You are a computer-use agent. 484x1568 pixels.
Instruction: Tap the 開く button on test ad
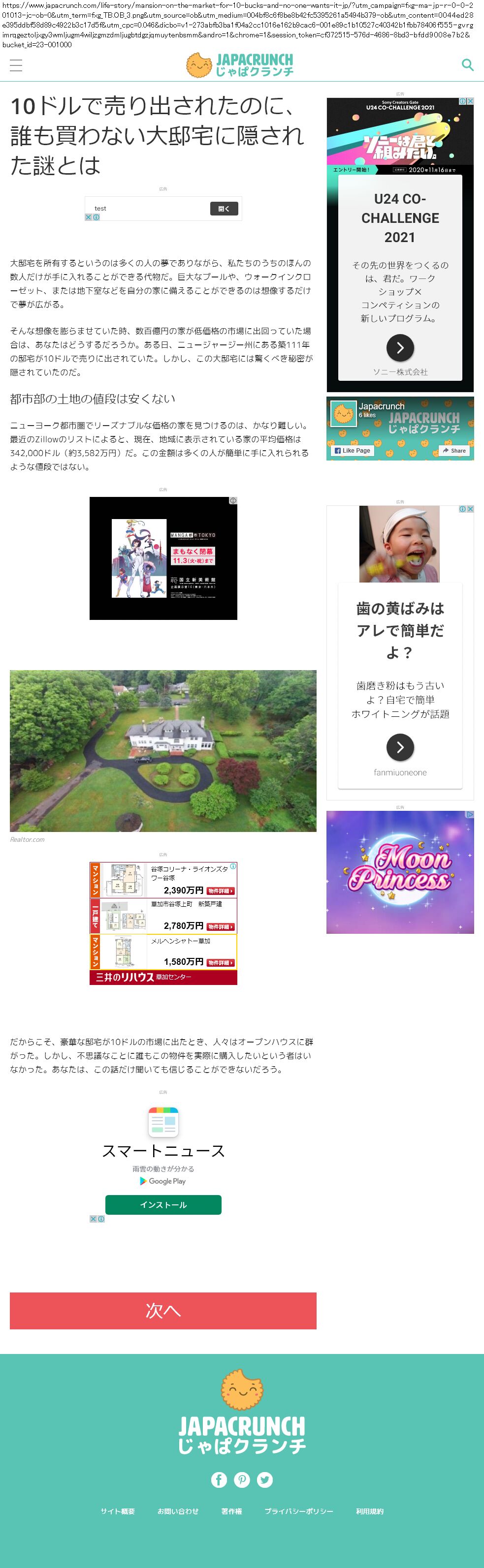tap(224, 209)
